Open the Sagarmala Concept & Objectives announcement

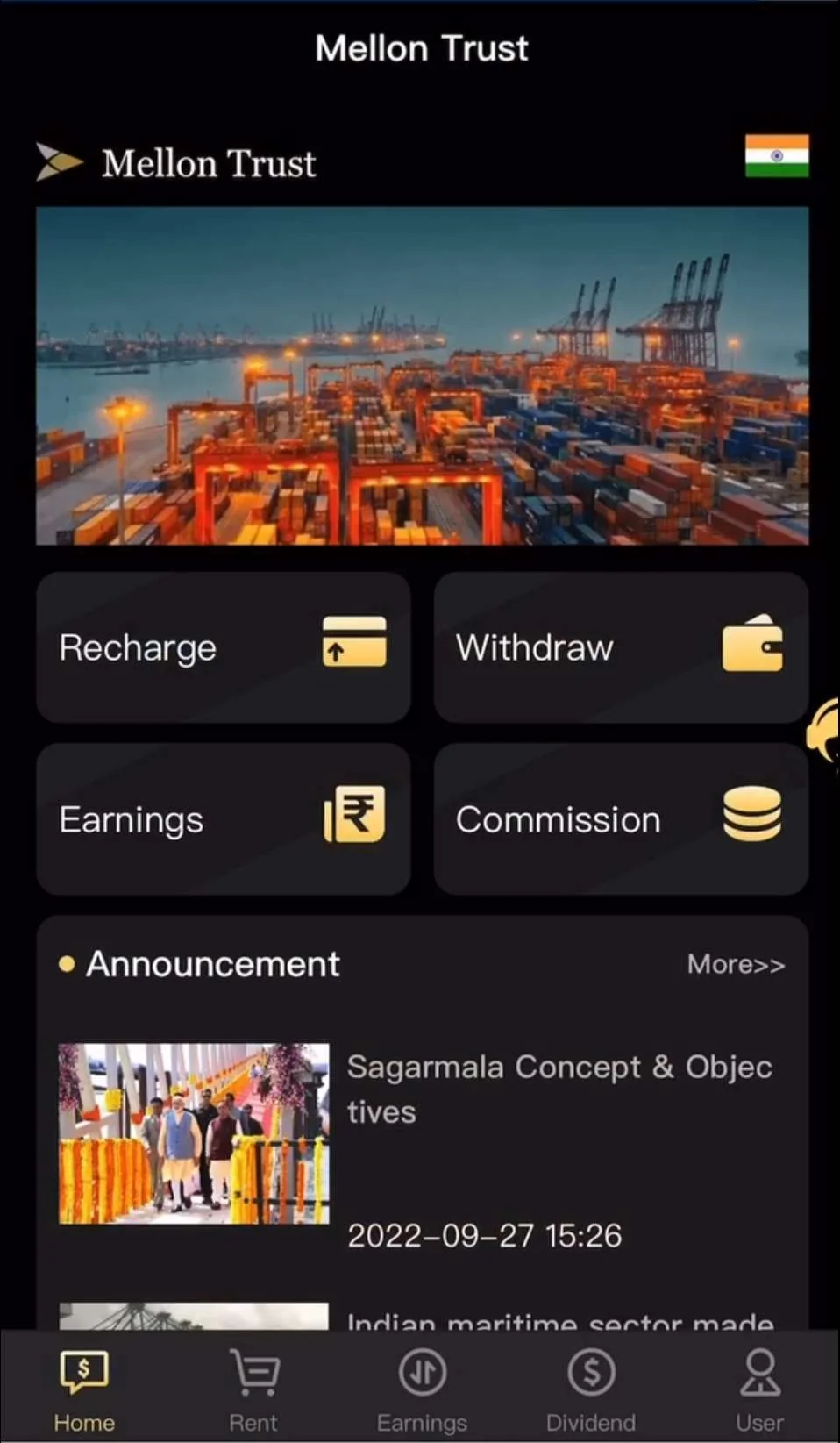tap(559, 1089)
